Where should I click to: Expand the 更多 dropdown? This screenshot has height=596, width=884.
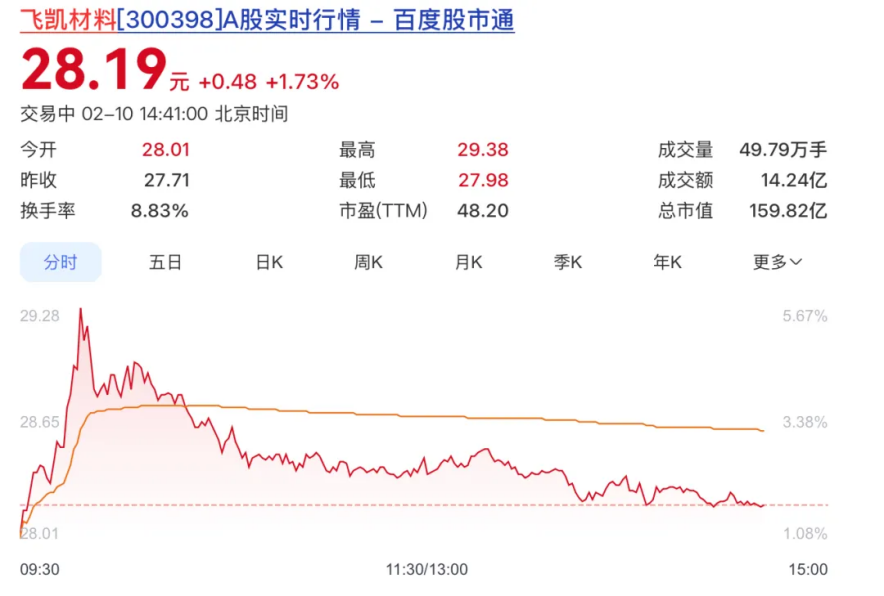(777, 262)
